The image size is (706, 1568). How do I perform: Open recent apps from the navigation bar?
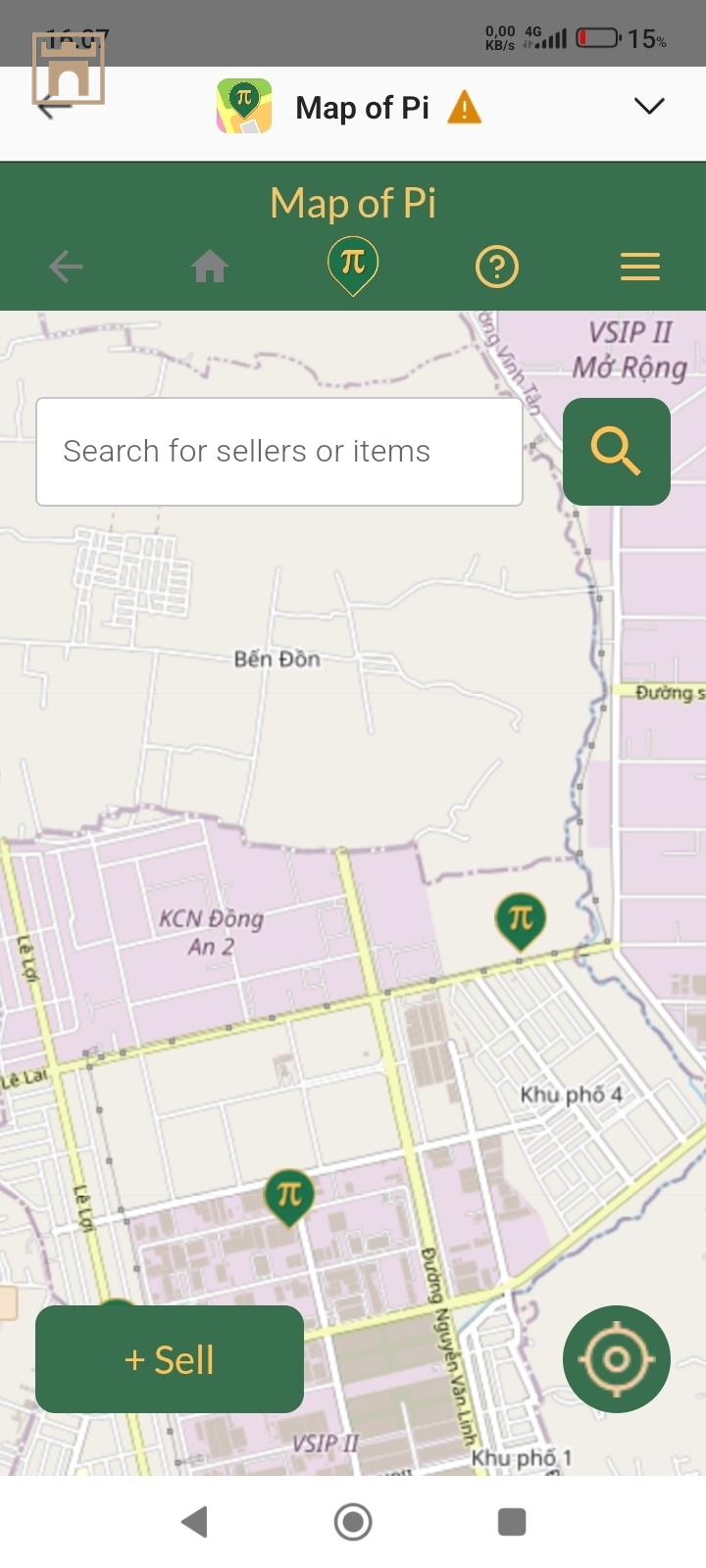pos(512,1522)
